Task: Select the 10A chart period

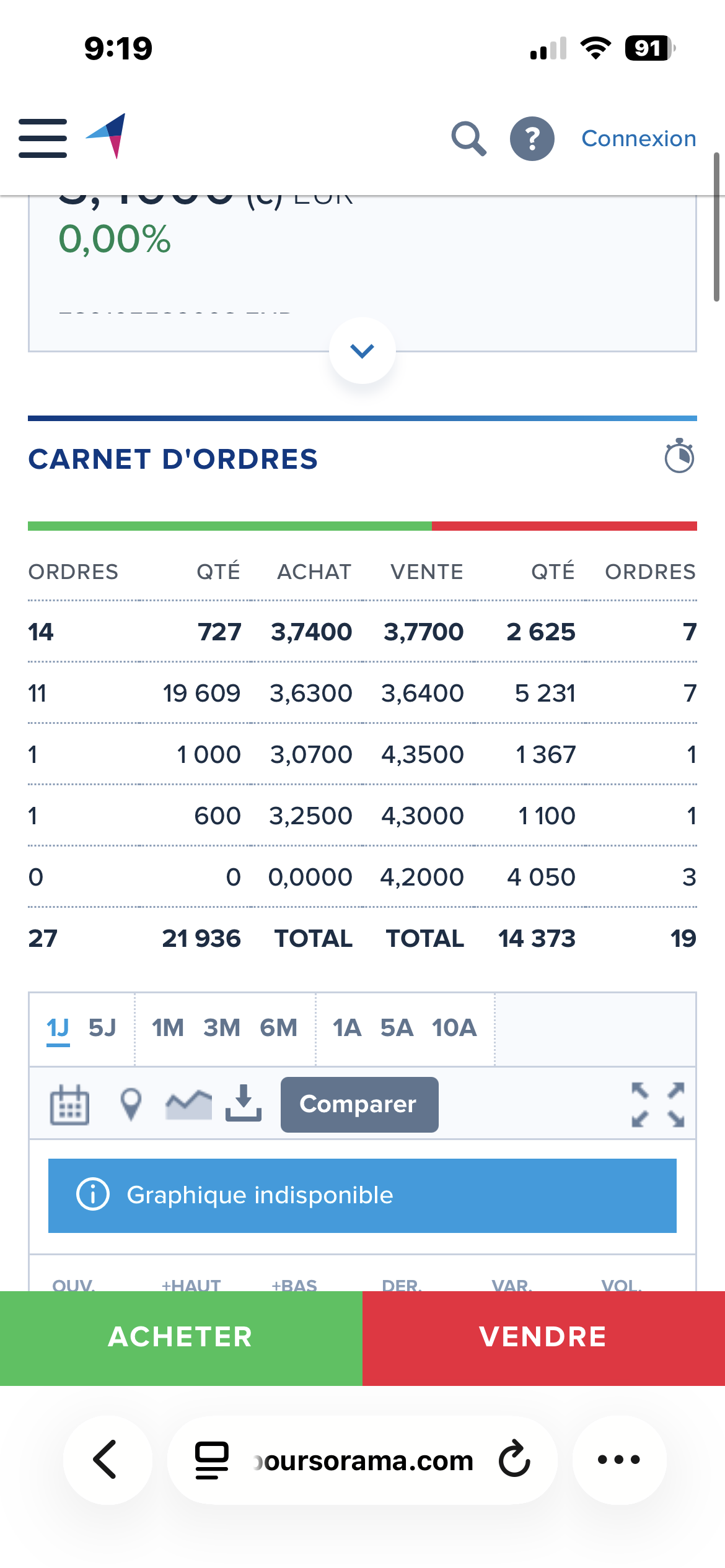Action: [x=454, y=1029]
